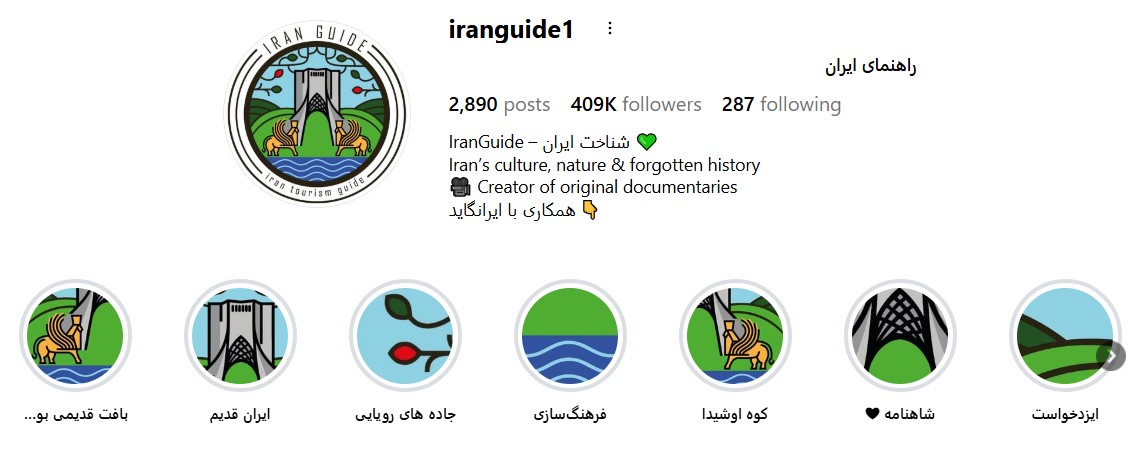This screenshot has width=1138, height=472.
Task: Open the ایران قدیم story highlight
Action: click(x=240, y=333)
